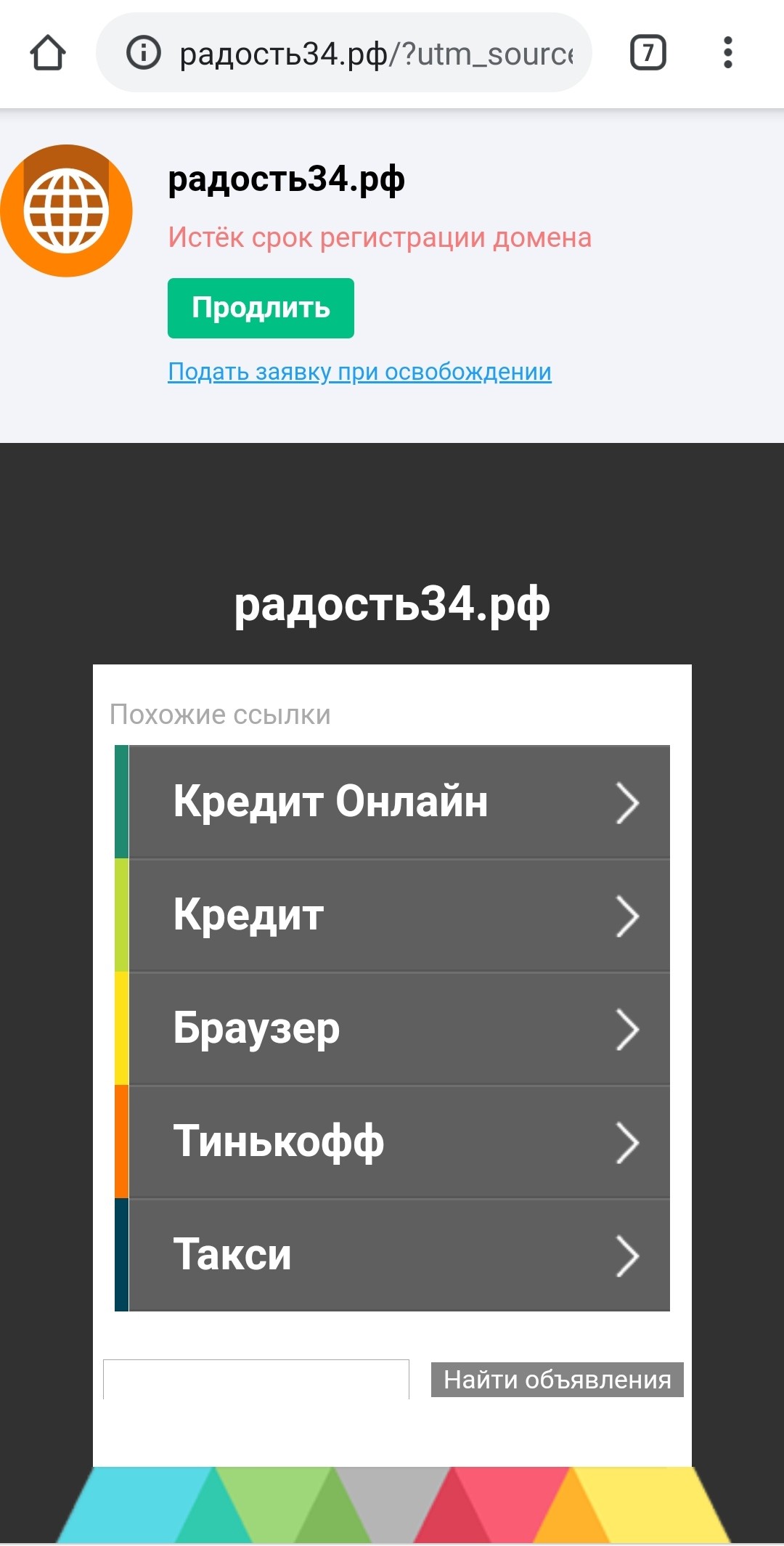View site info icon in address bar
Viewport: 784px width, 1546px height.
(x=143, y=53)
